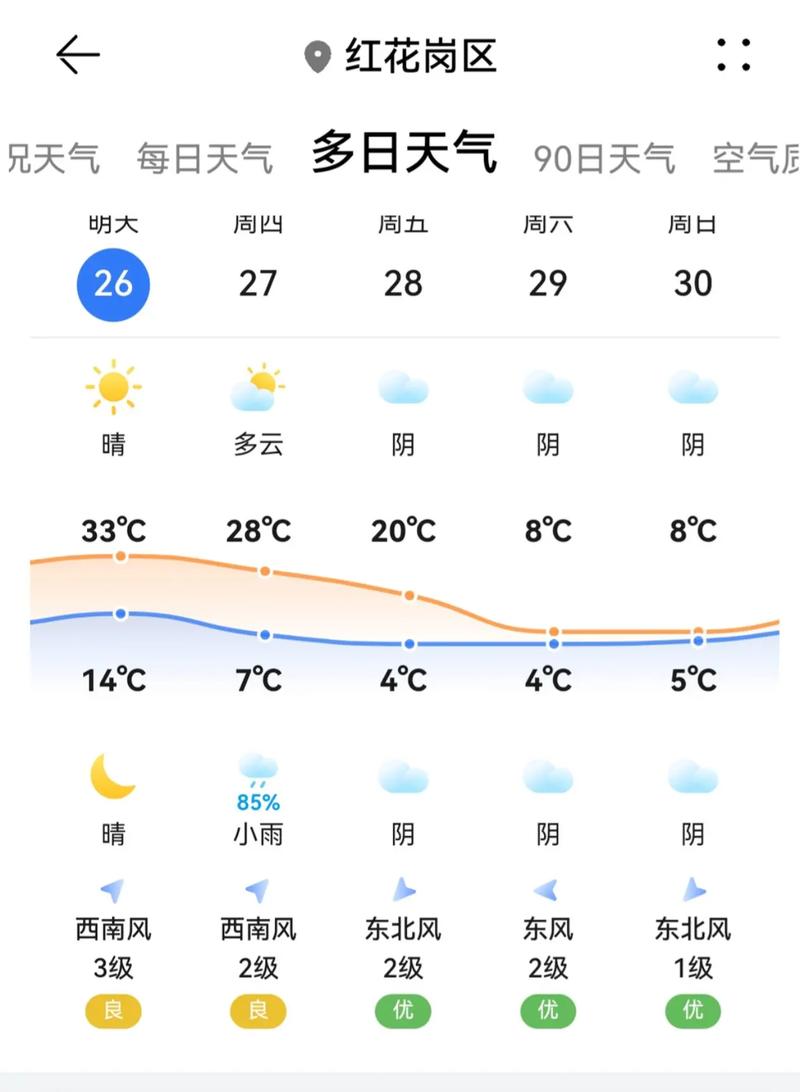This screenshot has height=1092, width=800.
Task: Select the northeast wind arrow for Friday
Action: pos(402,890)
